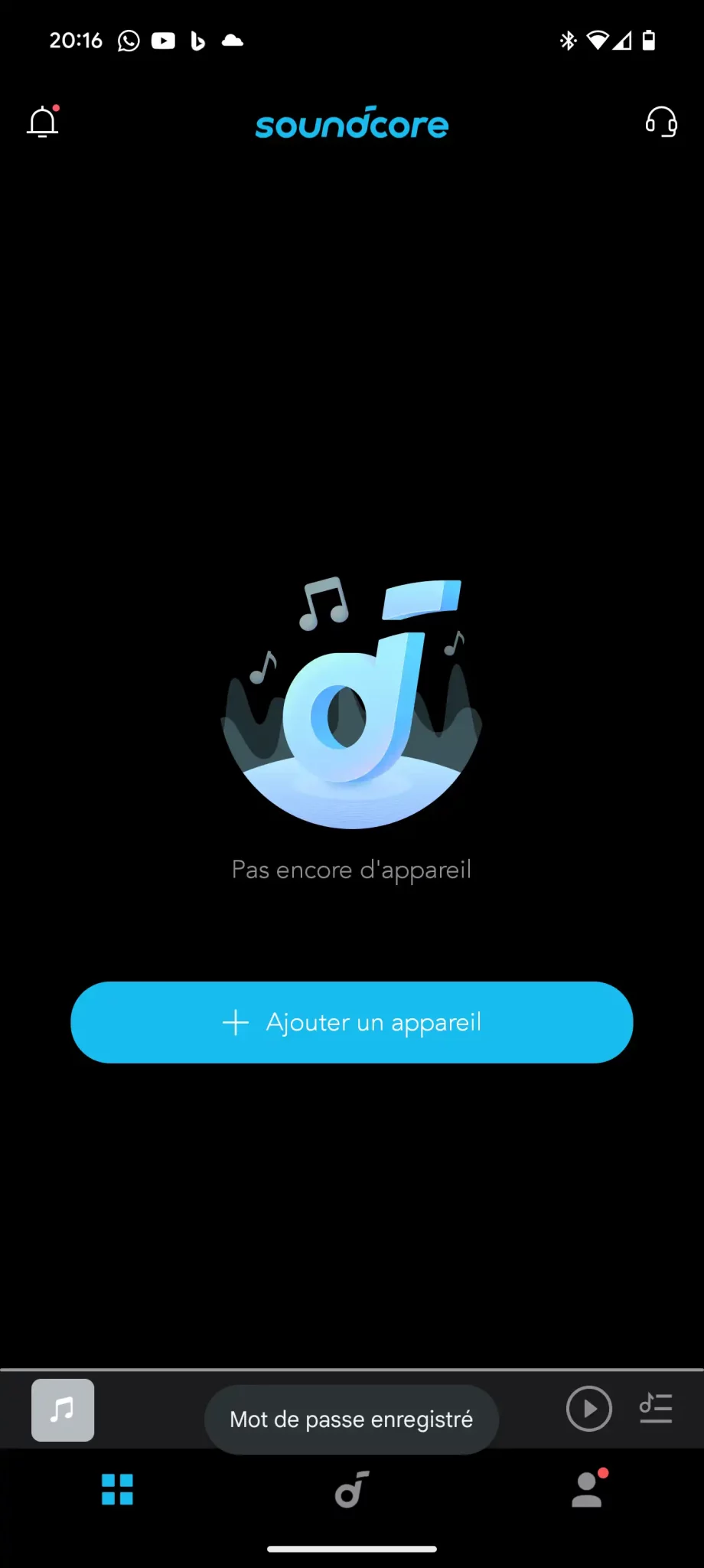Play music with the mini player button
This screenshot has width=704, height=1568.
point(589,1409)
